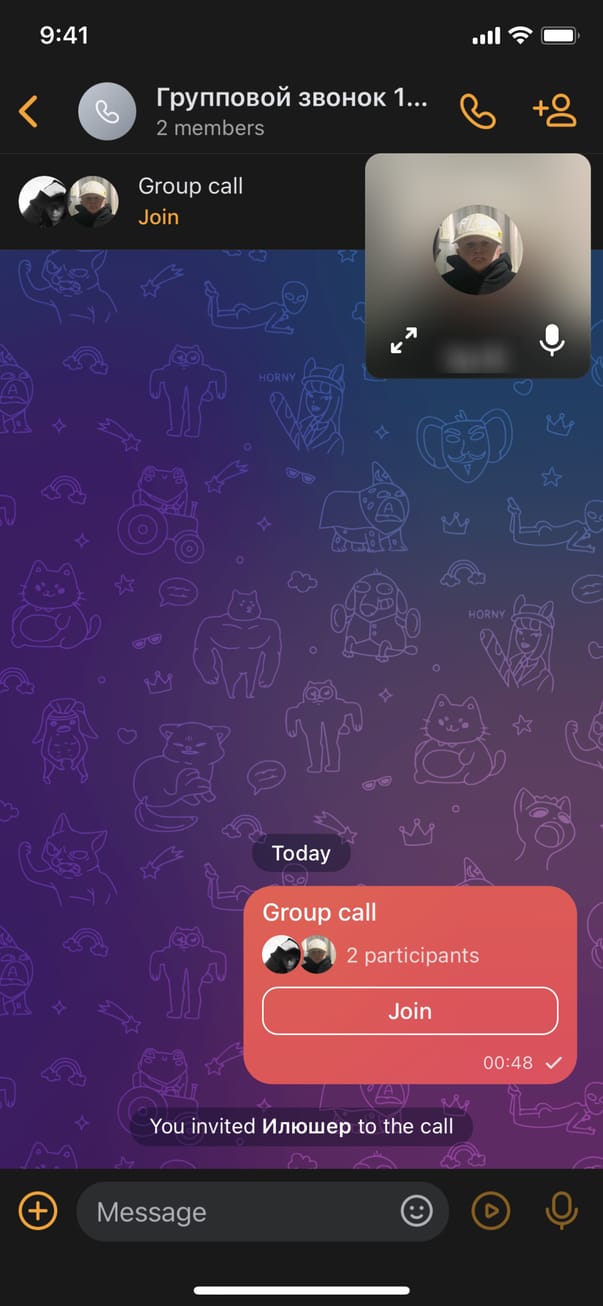Expand the floating call window

click(404, 341)
